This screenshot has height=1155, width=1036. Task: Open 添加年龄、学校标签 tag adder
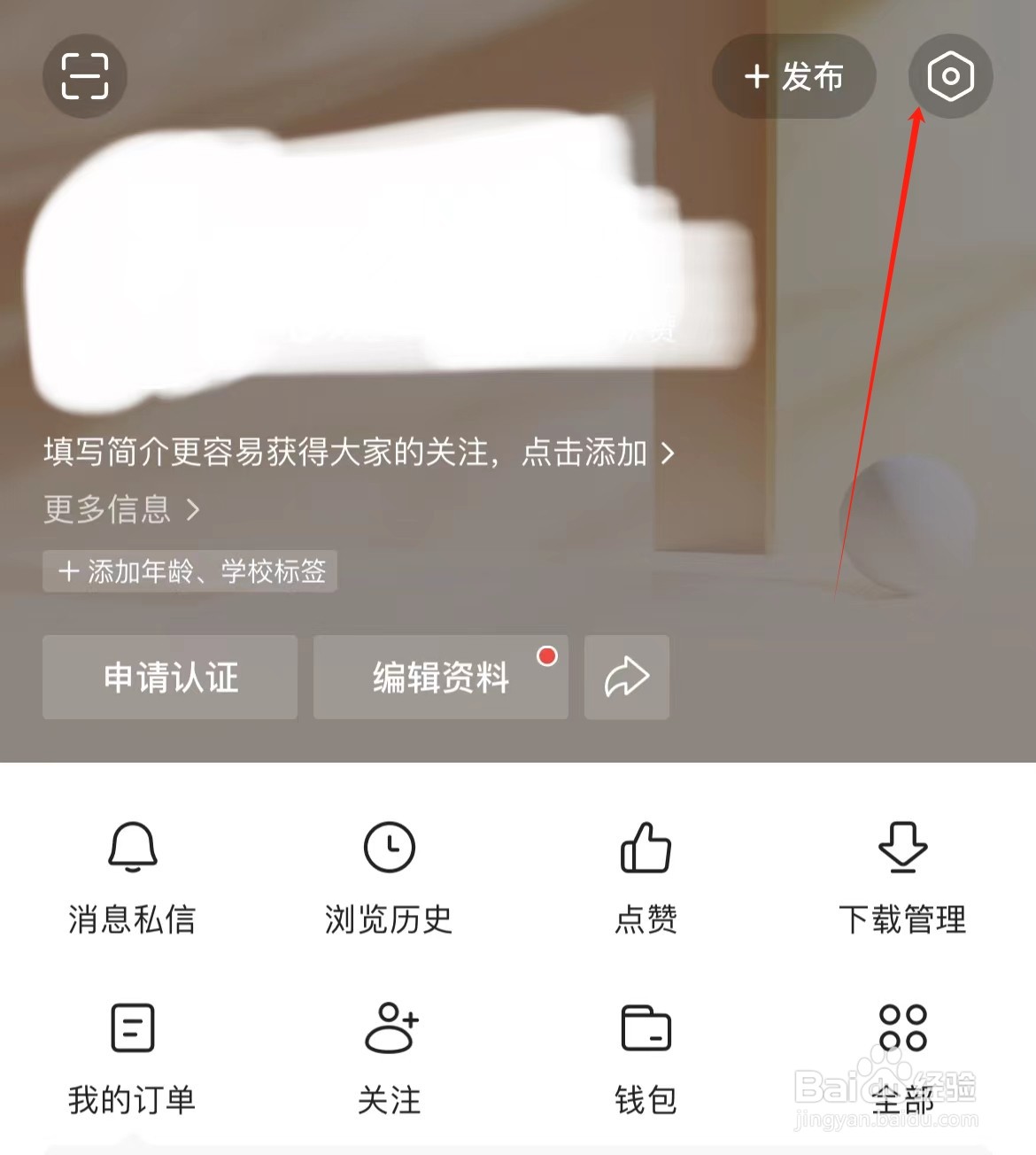click(189, 571)
